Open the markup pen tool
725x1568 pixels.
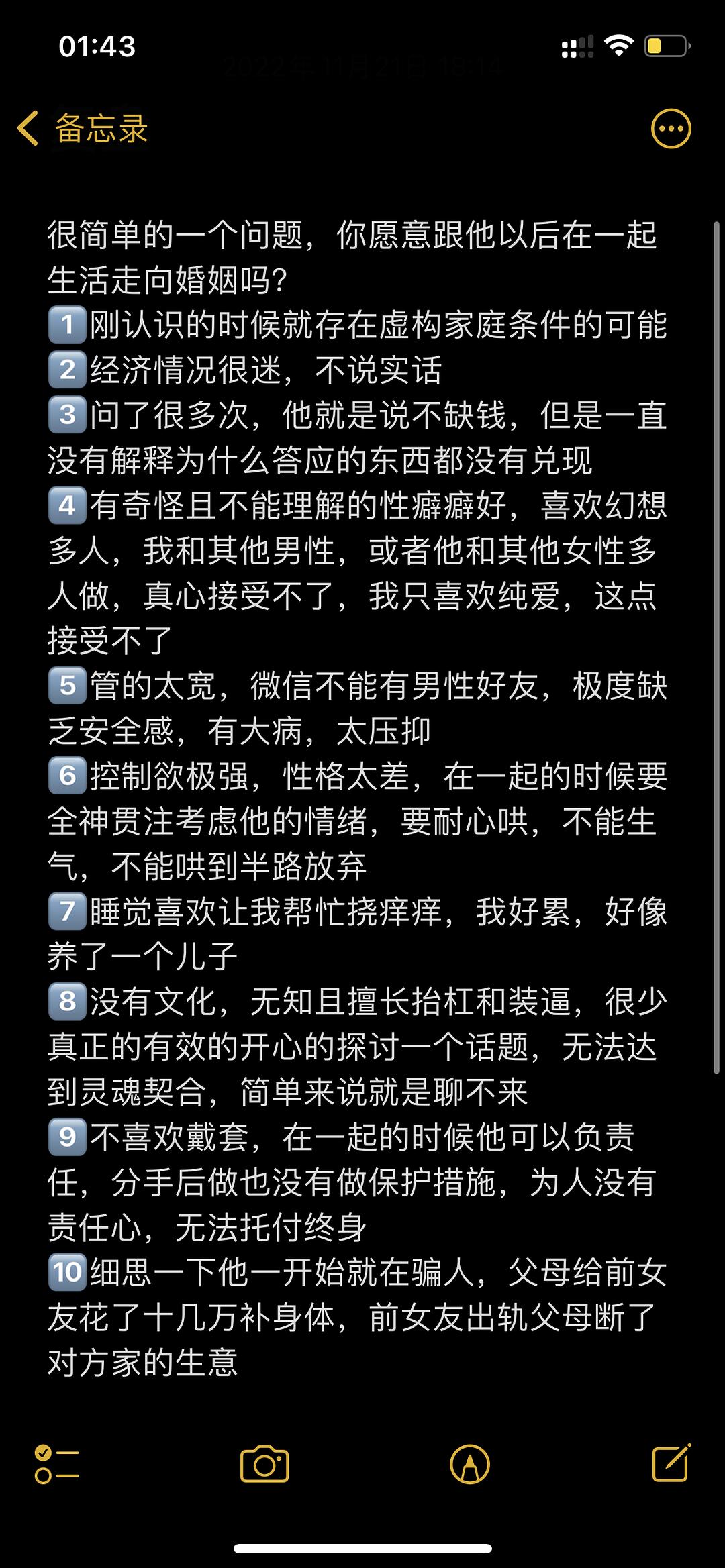[x=469, y=1464]
